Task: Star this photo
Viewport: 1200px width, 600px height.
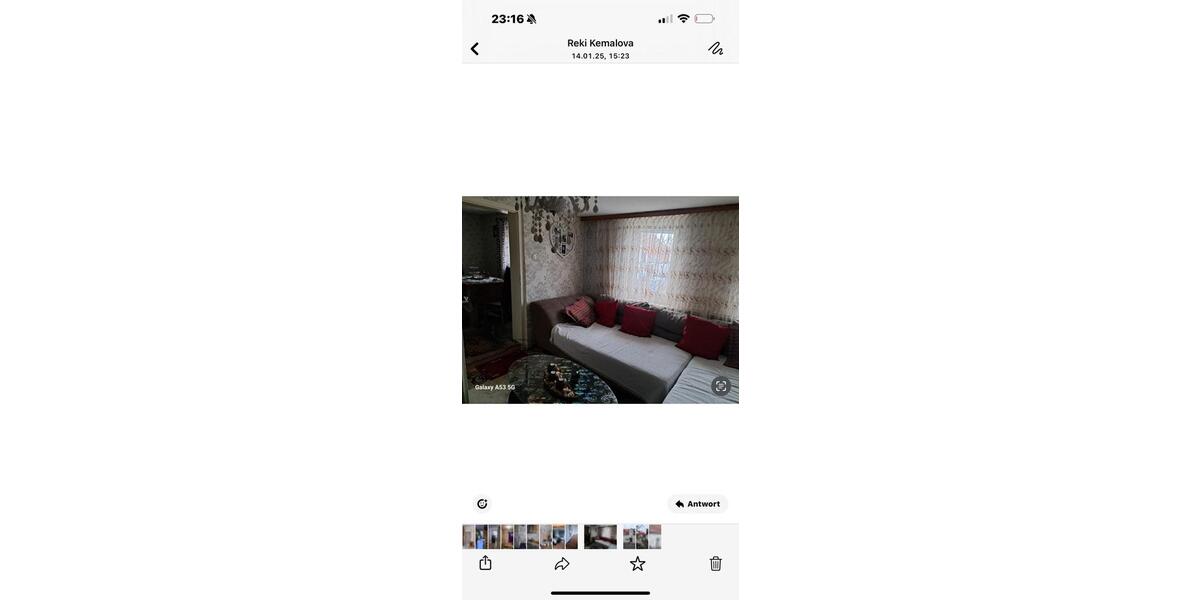Action: point(638,564)
